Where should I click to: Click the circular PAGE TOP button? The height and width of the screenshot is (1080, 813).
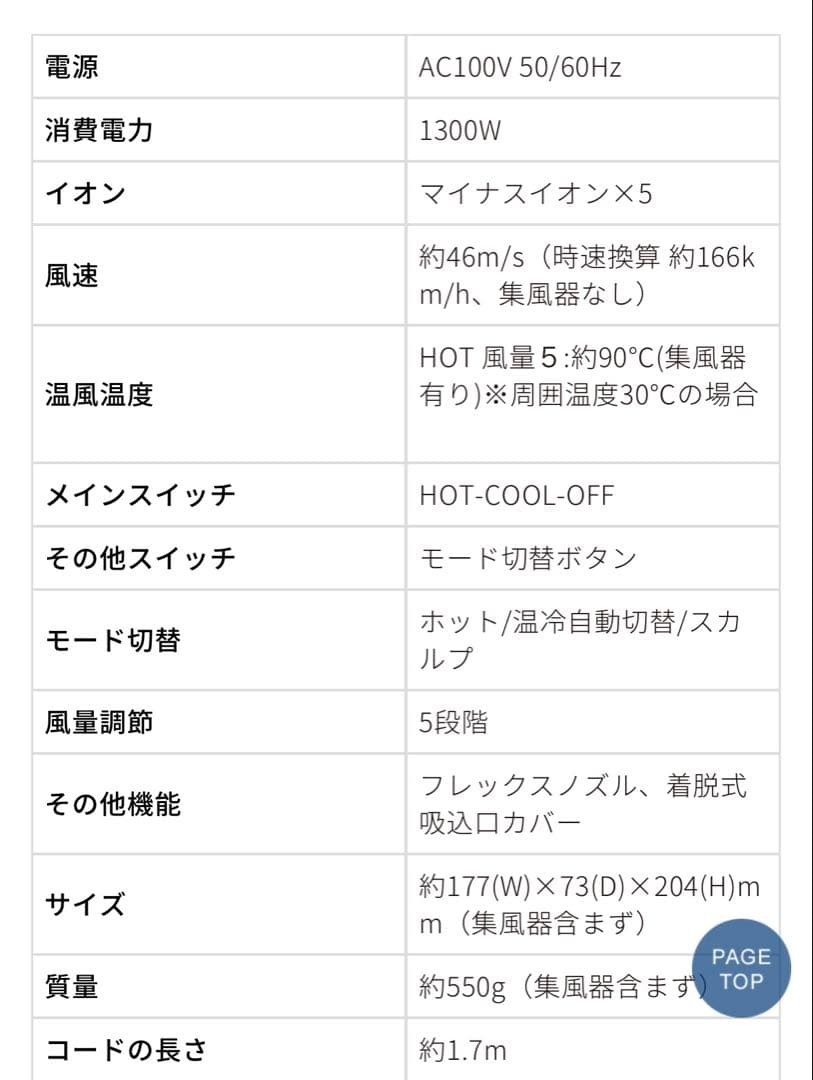coord(739,968)
